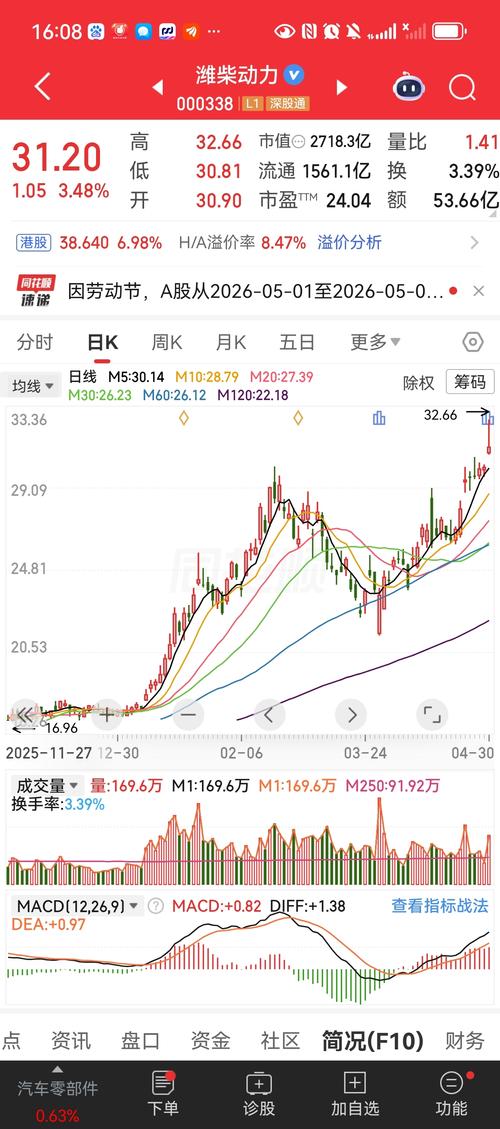Image resolution: width=500 pixels, height=1129 pixels.
Task: Switch to the 分时 chart tab
Action: [x=35, y=342]
